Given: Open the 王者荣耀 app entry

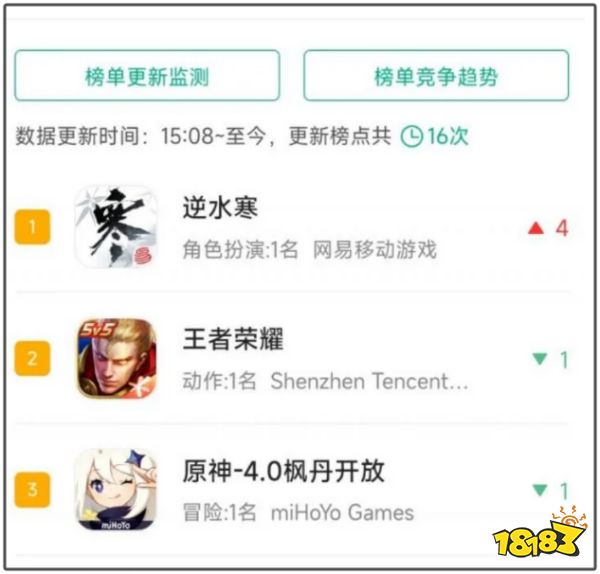Looking at the screenshot, I should click(233, 340).
